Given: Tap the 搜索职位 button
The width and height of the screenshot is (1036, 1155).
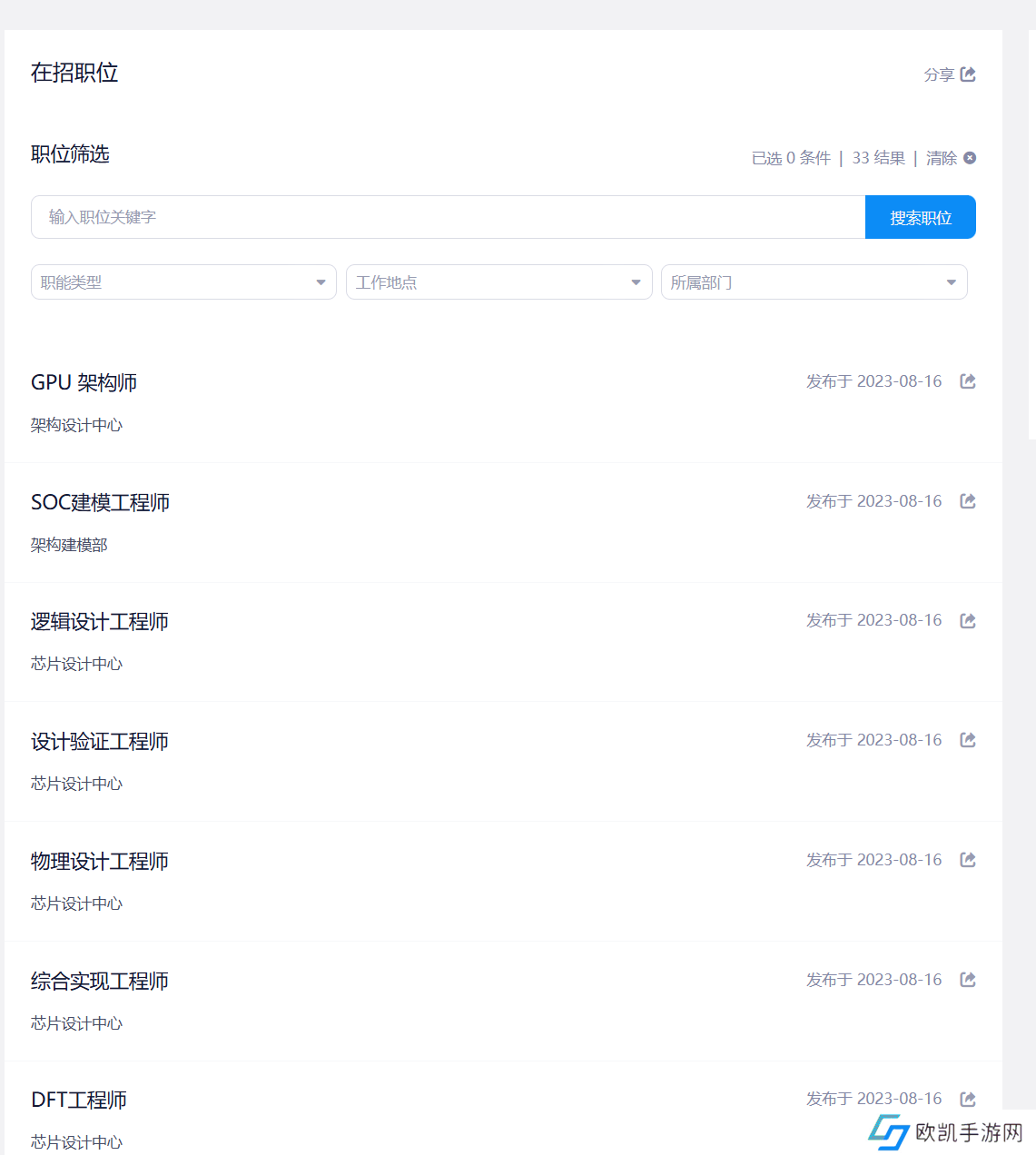Looking at the screenshot, I should point(920,218).
